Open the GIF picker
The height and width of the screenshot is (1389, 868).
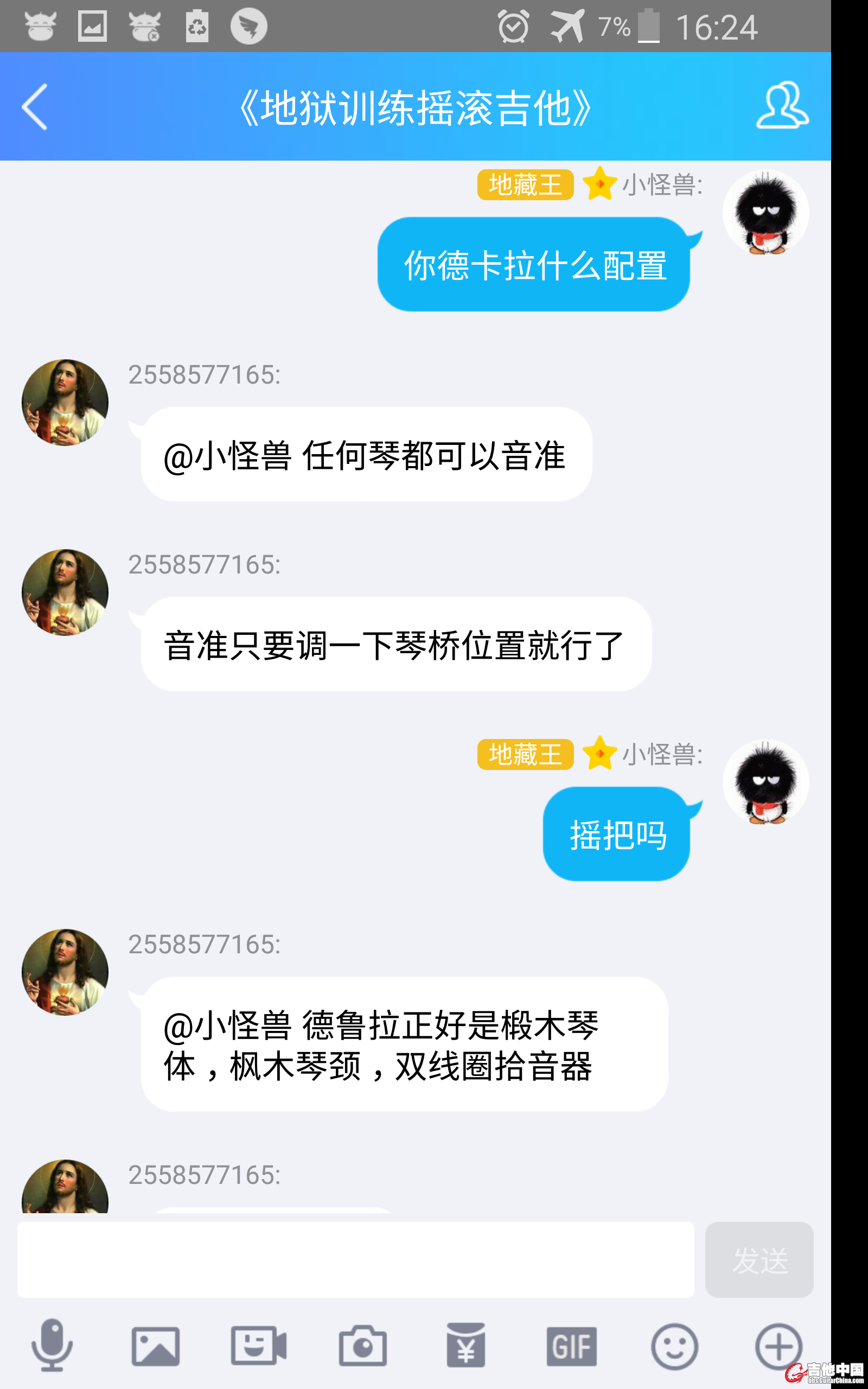pyautogui.click(x=571, y=1346)
